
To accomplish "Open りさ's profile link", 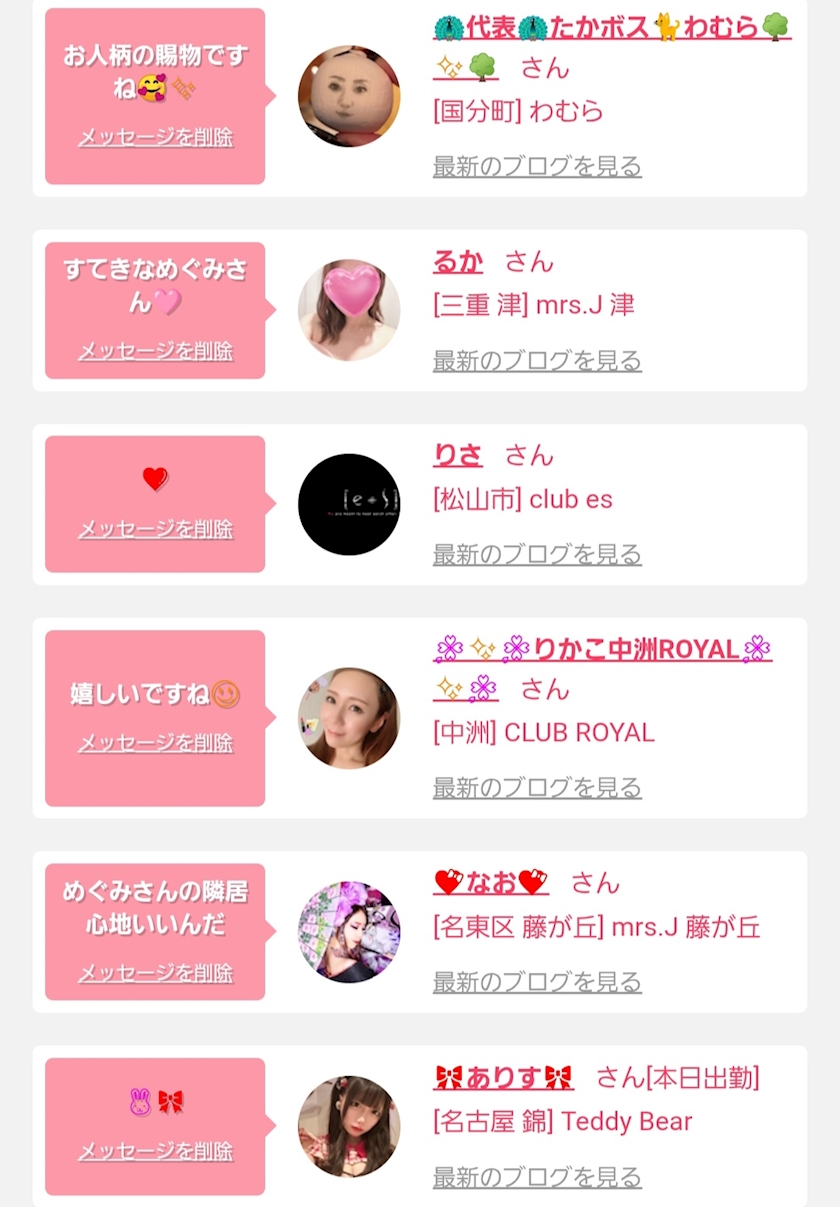I will coord(458,456).
